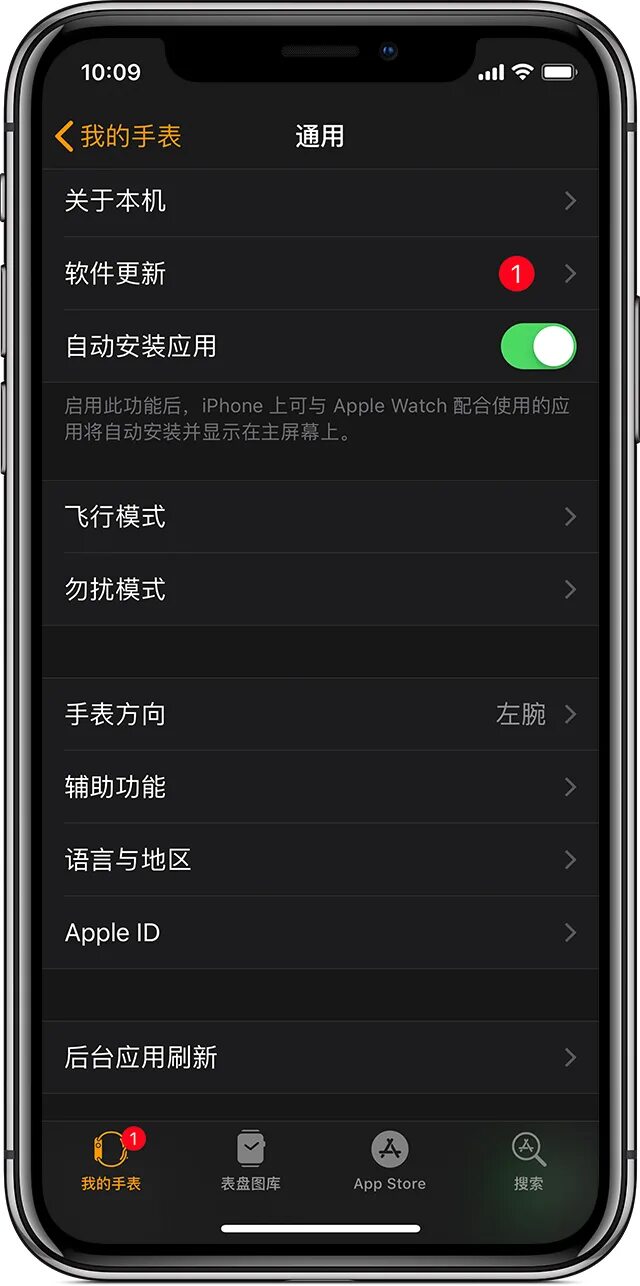The height and width of the screenshot is (1286, 640).
Task: Open 语言与地区
Action: click(x=320, y=860)
